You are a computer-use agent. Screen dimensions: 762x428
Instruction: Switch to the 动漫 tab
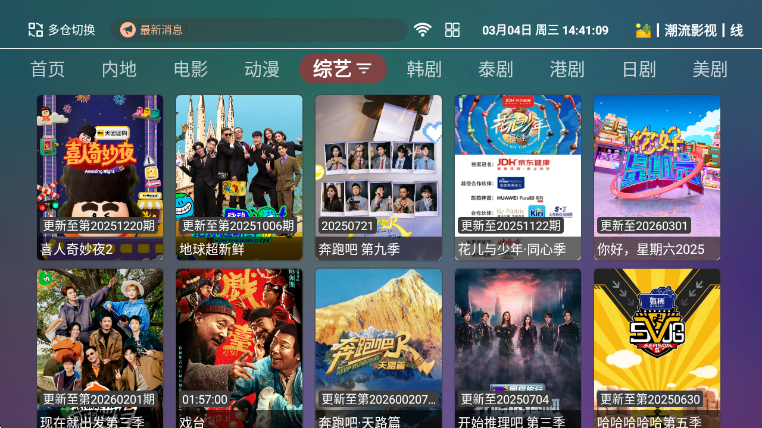pyautogui.click(x=262, y=69)
